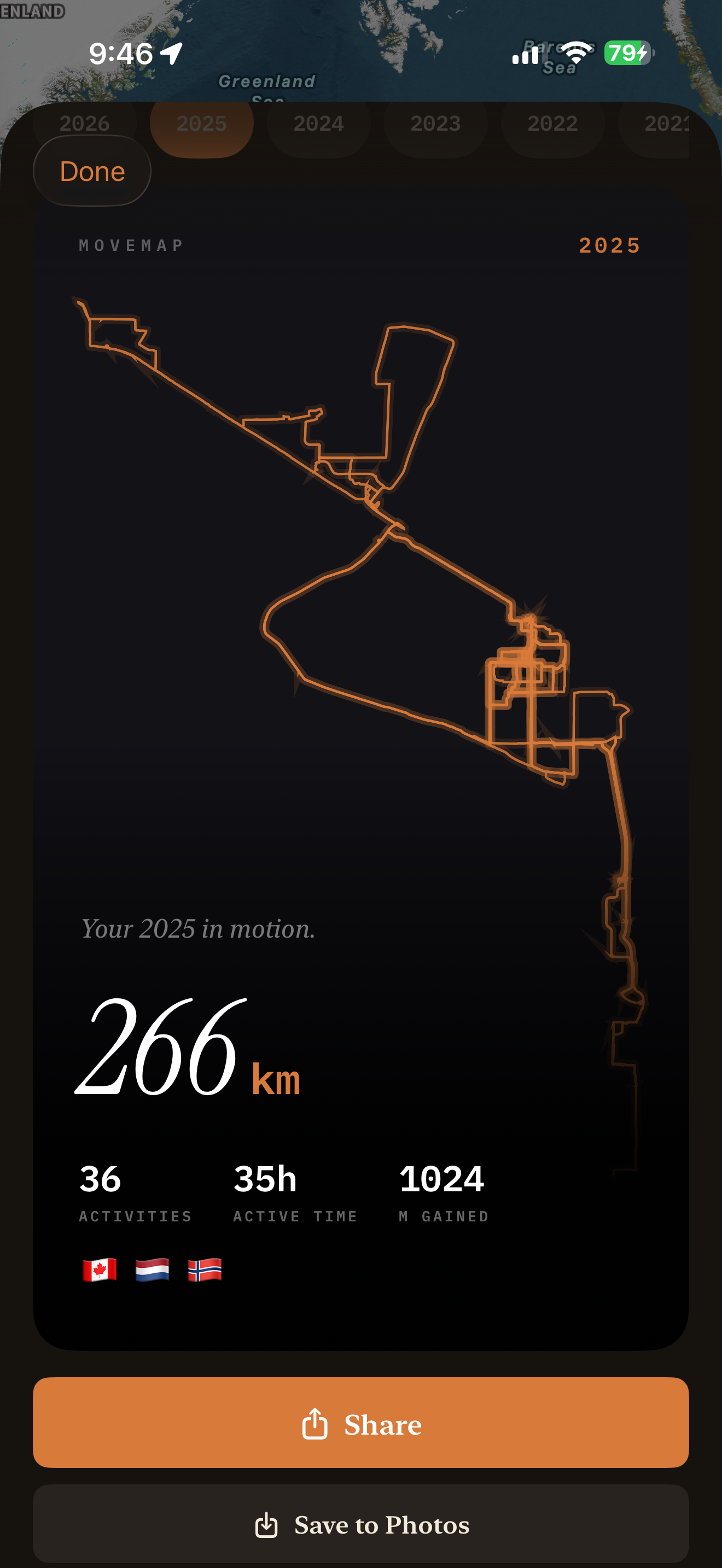722x1568 pixels.
Task: Select the 2022 year tab
Action: (553, 124)
